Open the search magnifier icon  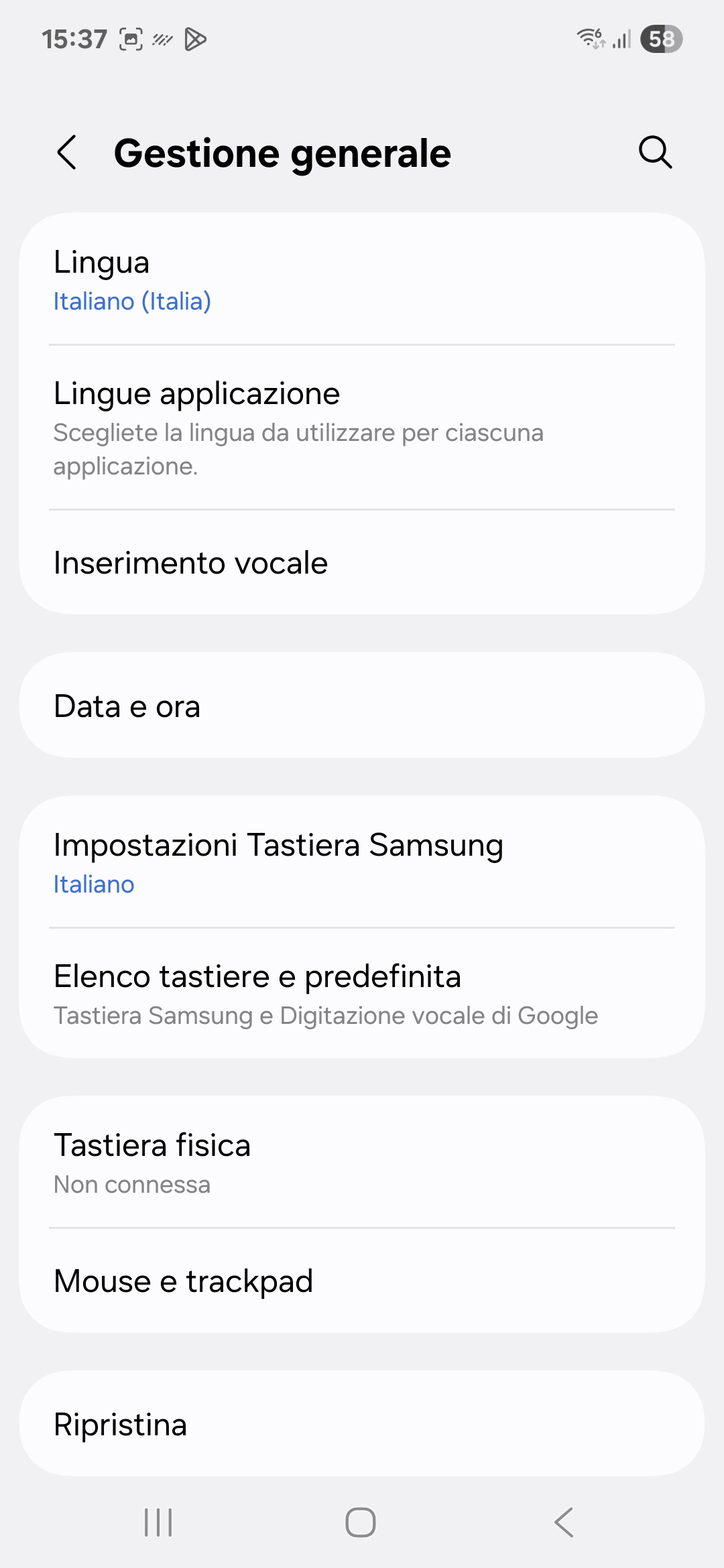[655, 152]
